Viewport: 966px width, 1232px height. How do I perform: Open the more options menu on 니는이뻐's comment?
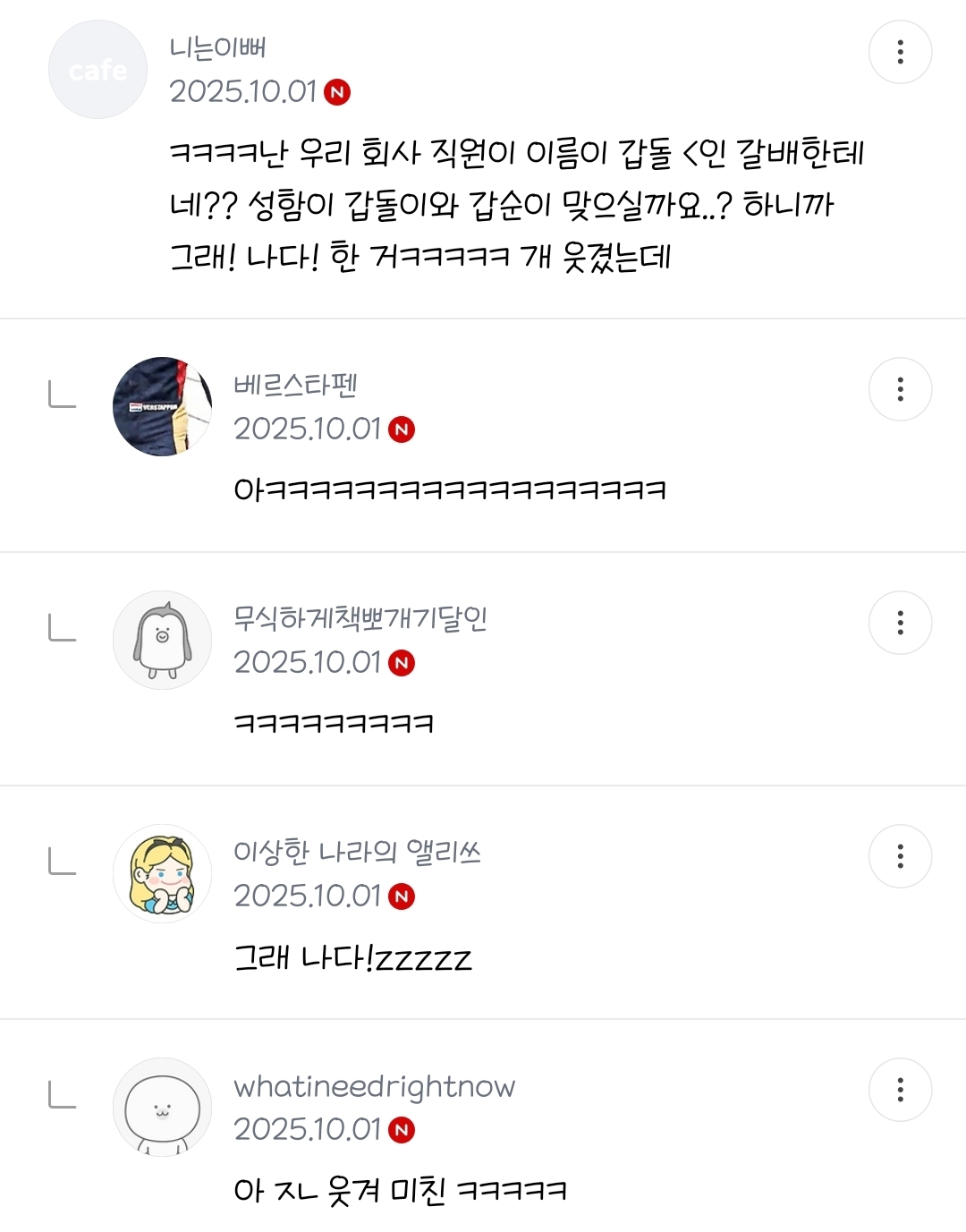[900, 52]
